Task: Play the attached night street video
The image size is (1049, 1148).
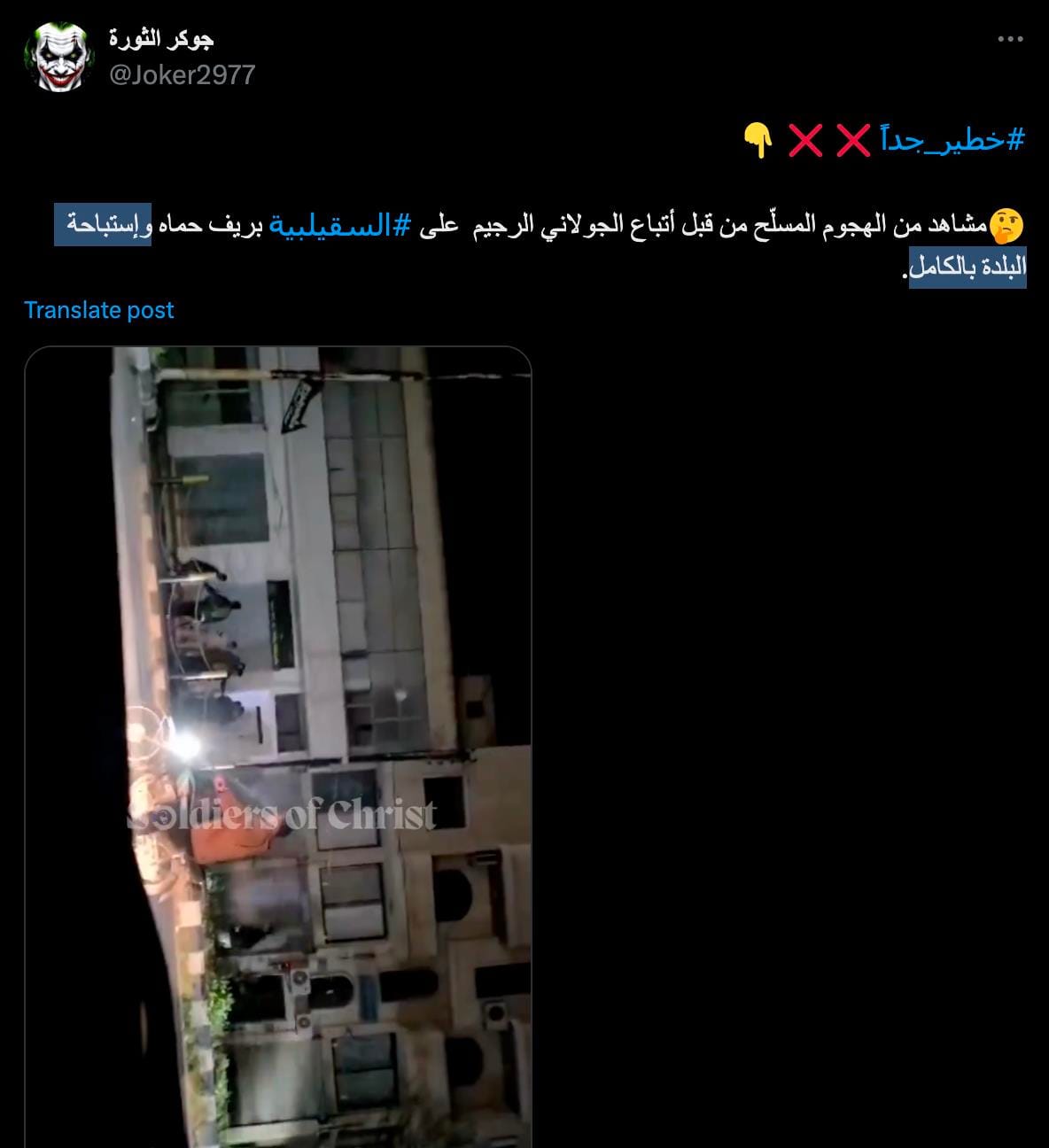Action: tap(277, 744)
